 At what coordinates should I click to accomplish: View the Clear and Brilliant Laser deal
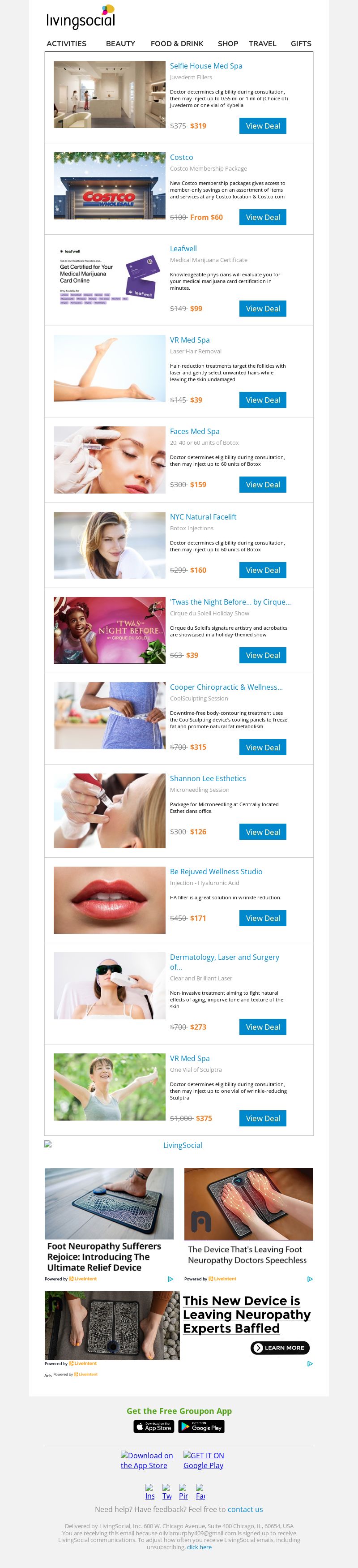pyautogui.click(x=263, y=1027)
